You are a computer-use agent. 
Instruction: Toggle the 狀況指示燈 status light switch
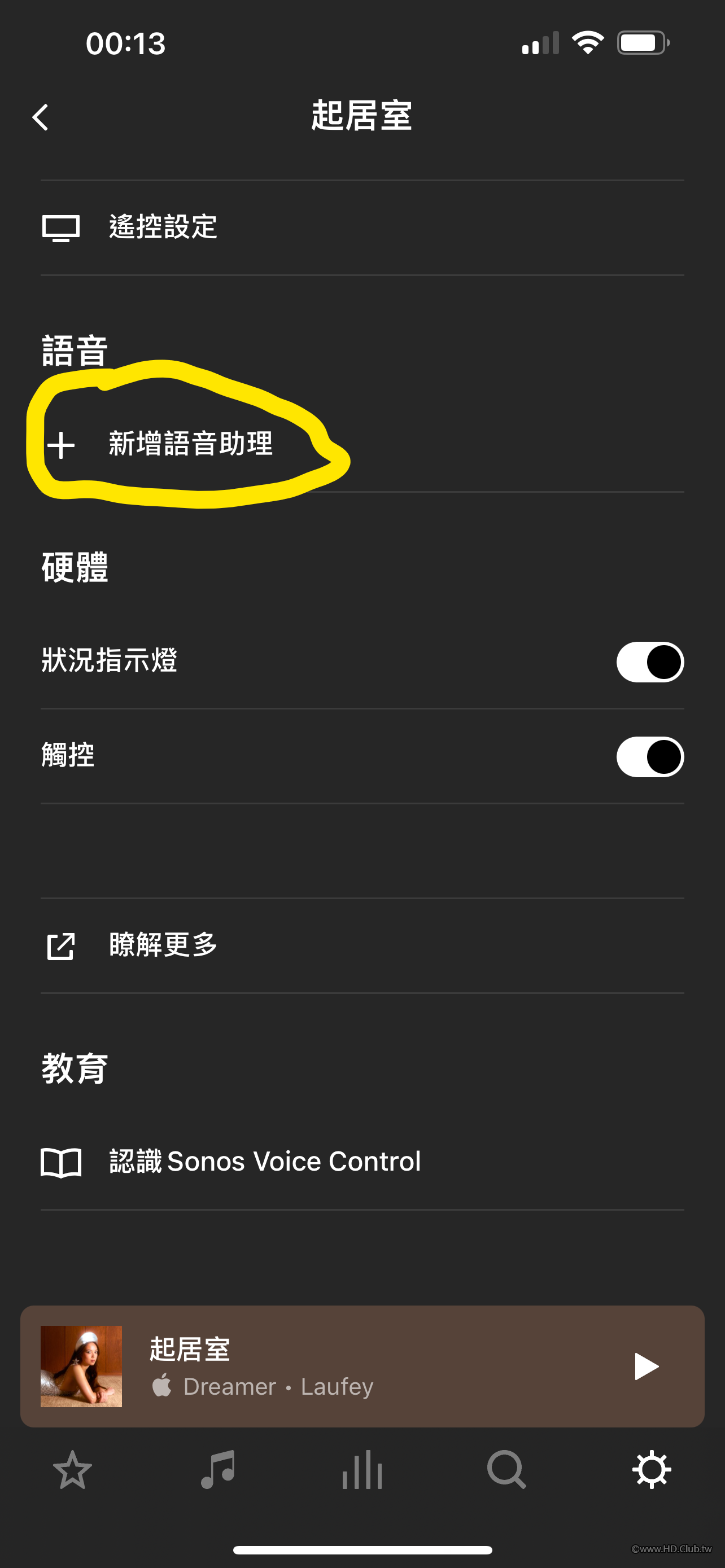click(x=649, y=662)
